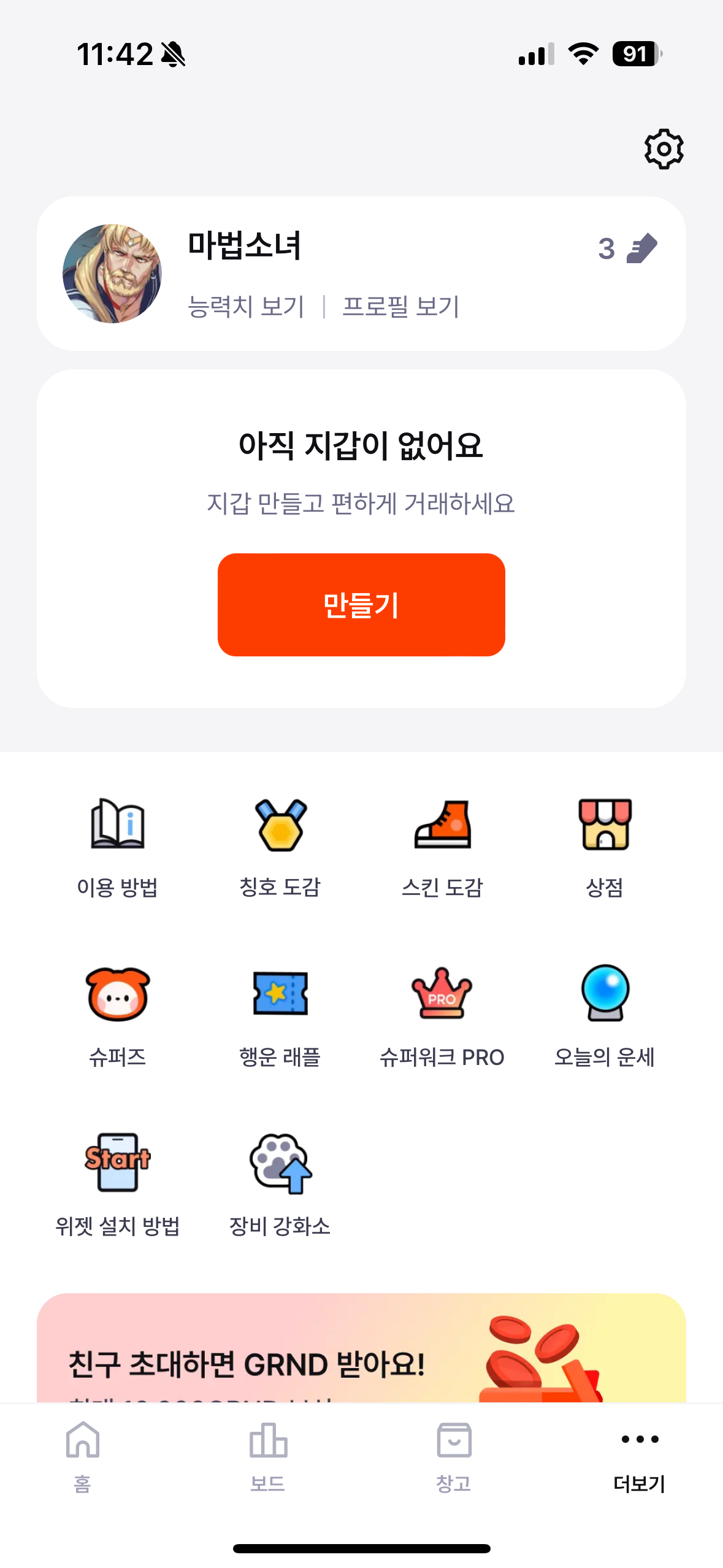Switch to the 홈 tab
The height and width of the screenshot is (1568, 723).
(83, 1456)
